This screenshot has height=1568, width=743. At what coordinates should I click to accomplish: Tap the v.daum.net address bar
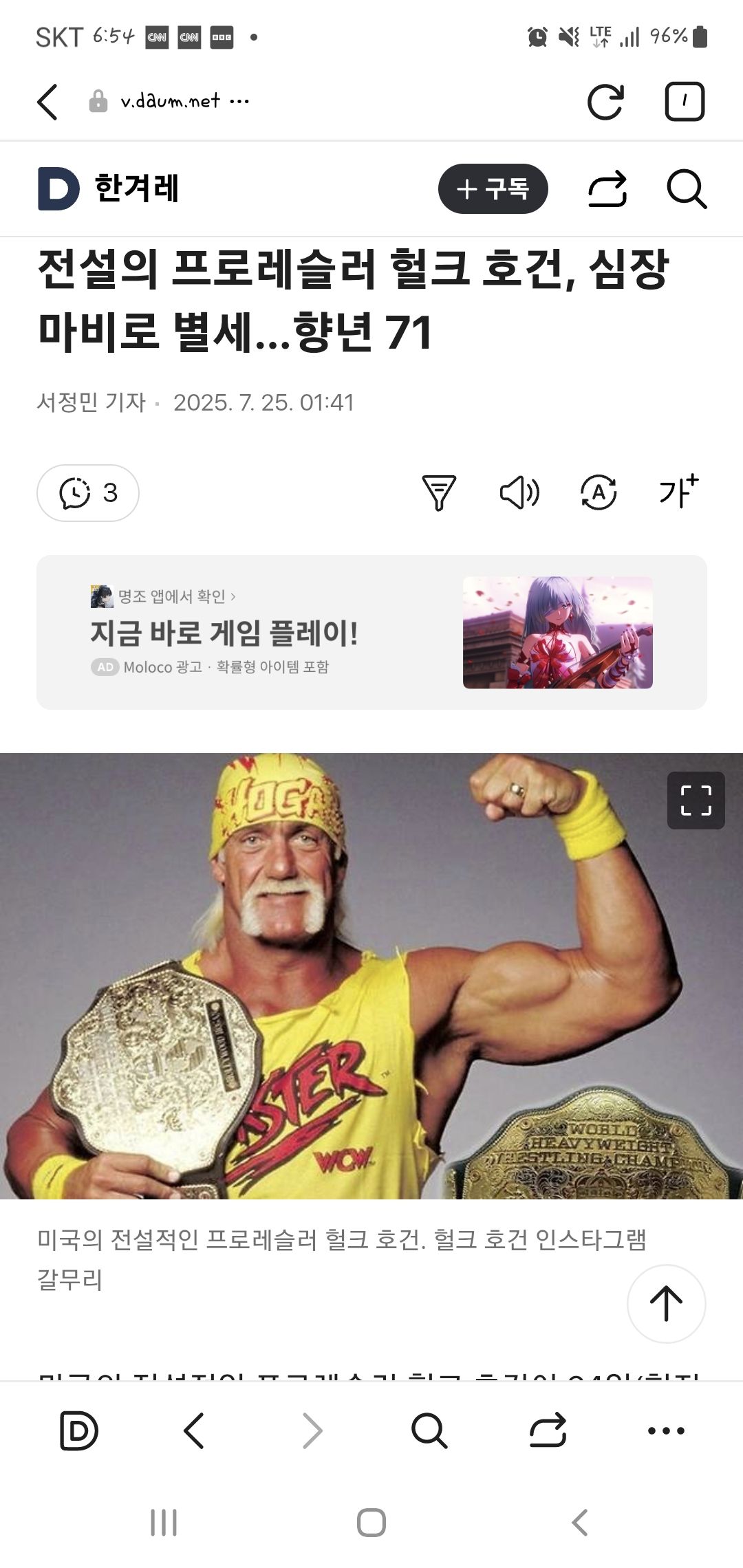tap(170, 102)
